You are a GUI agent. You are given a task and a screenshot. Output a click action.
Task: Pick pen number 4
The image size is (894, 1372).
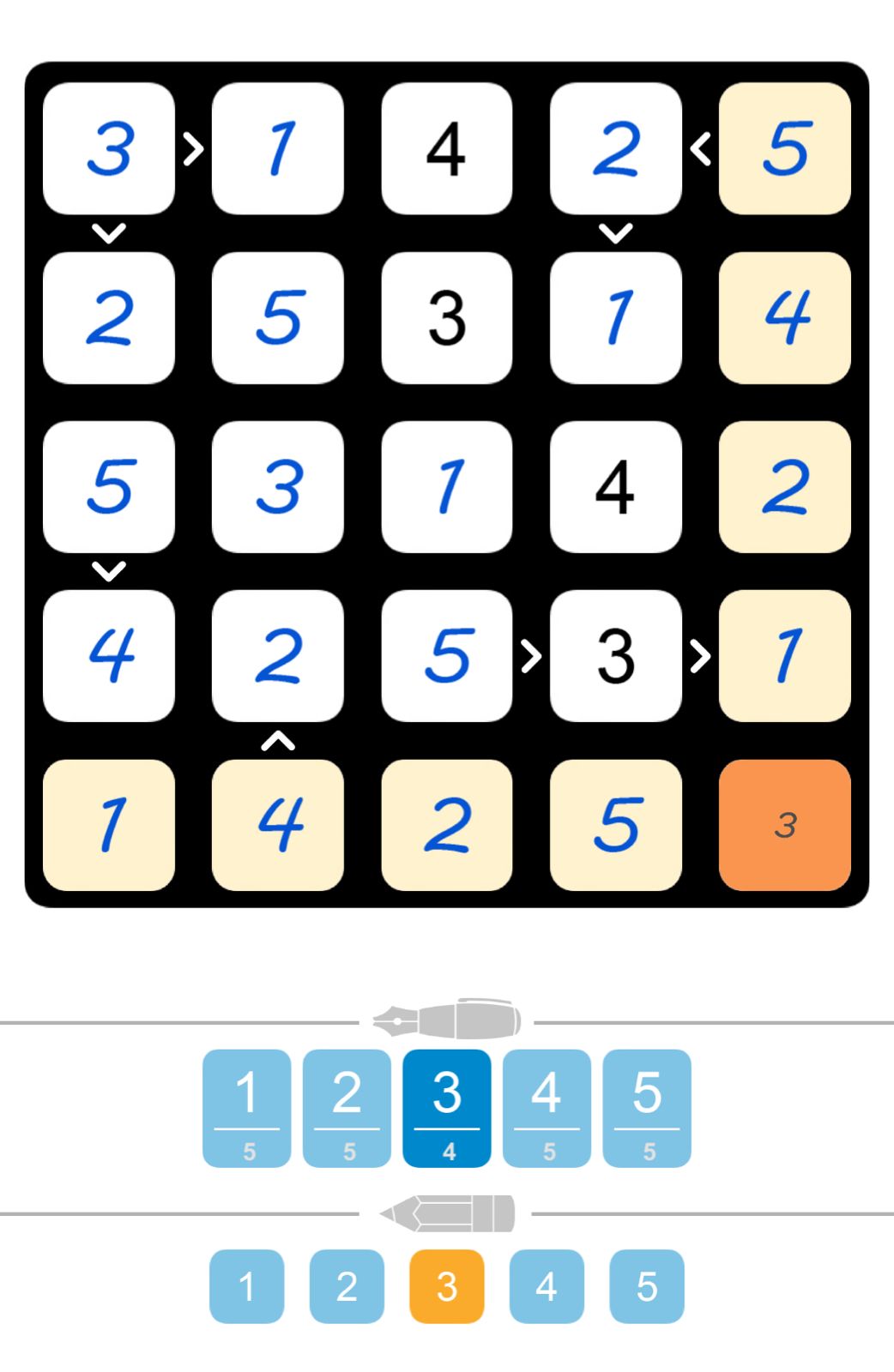click(547, 1107)
